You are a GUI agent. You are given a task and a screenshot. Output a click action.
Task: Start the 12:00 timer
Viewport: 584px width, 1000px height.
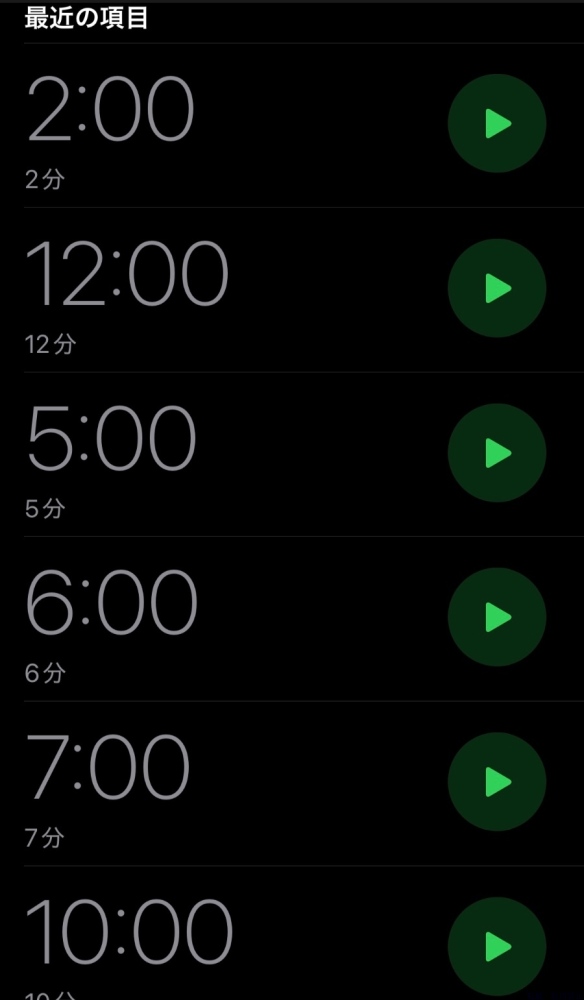(x=497, y=288)
